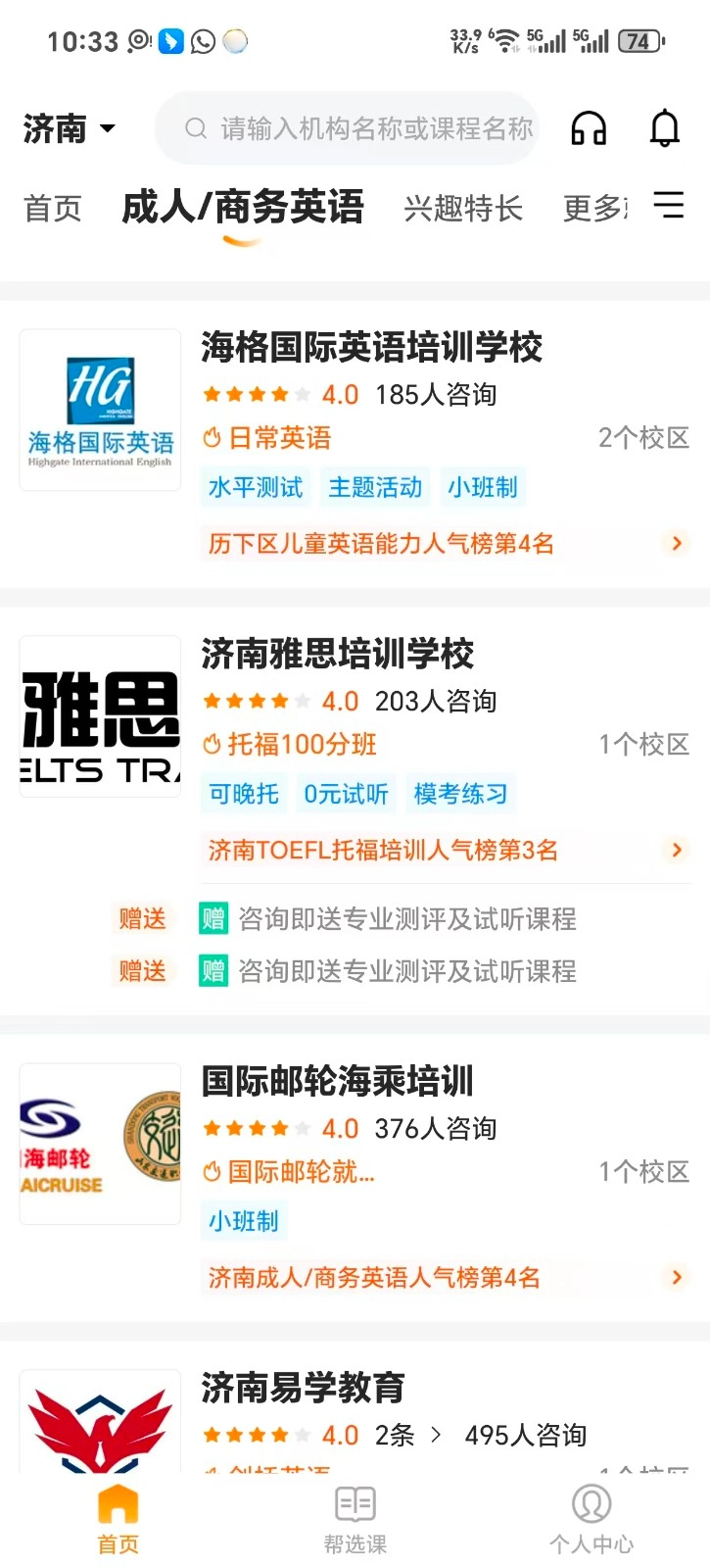Tap the filter icon beside 更多
Viewport: 710px width, 1568px height.
[x=669, y=207]
